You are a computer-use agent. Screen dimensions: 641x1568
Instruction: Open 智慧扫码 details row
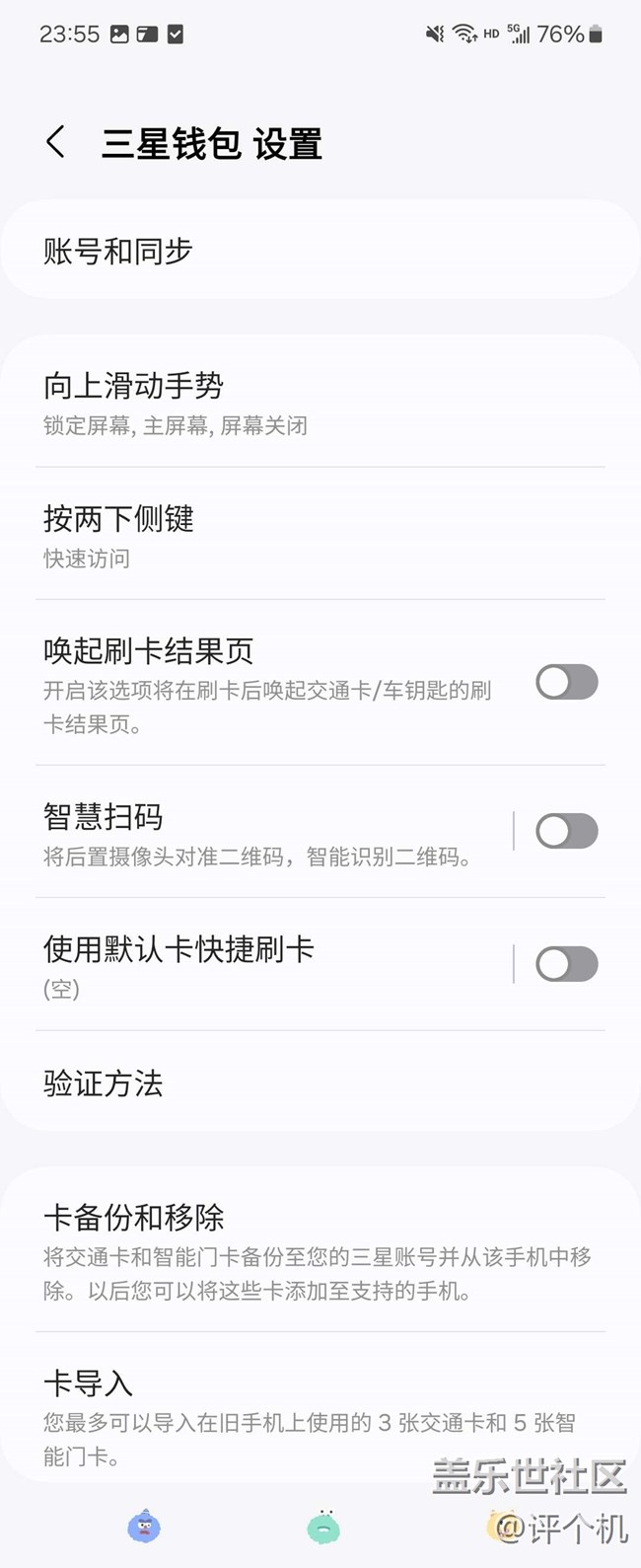pos(266,831)
